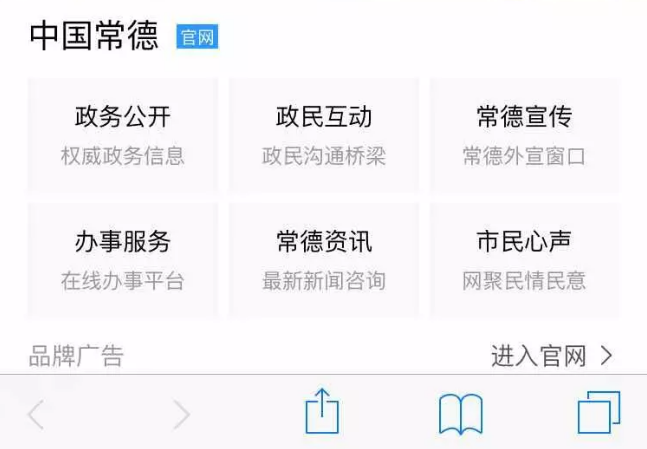Tap the 进入官网 link
This screenshot has width=647, height=449.
(x=551, y=355)
